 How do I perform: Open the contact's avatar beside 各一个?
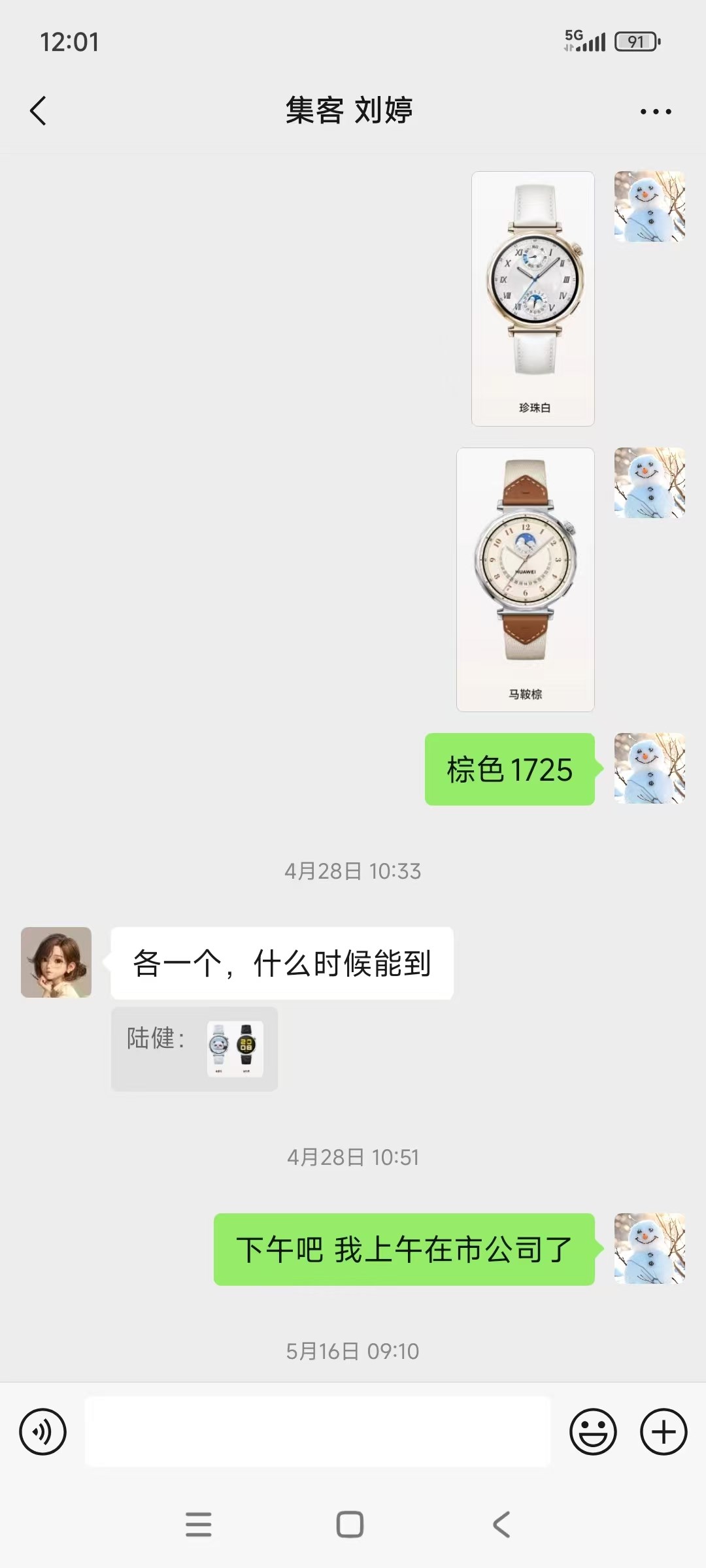click(x=56, y=962)
